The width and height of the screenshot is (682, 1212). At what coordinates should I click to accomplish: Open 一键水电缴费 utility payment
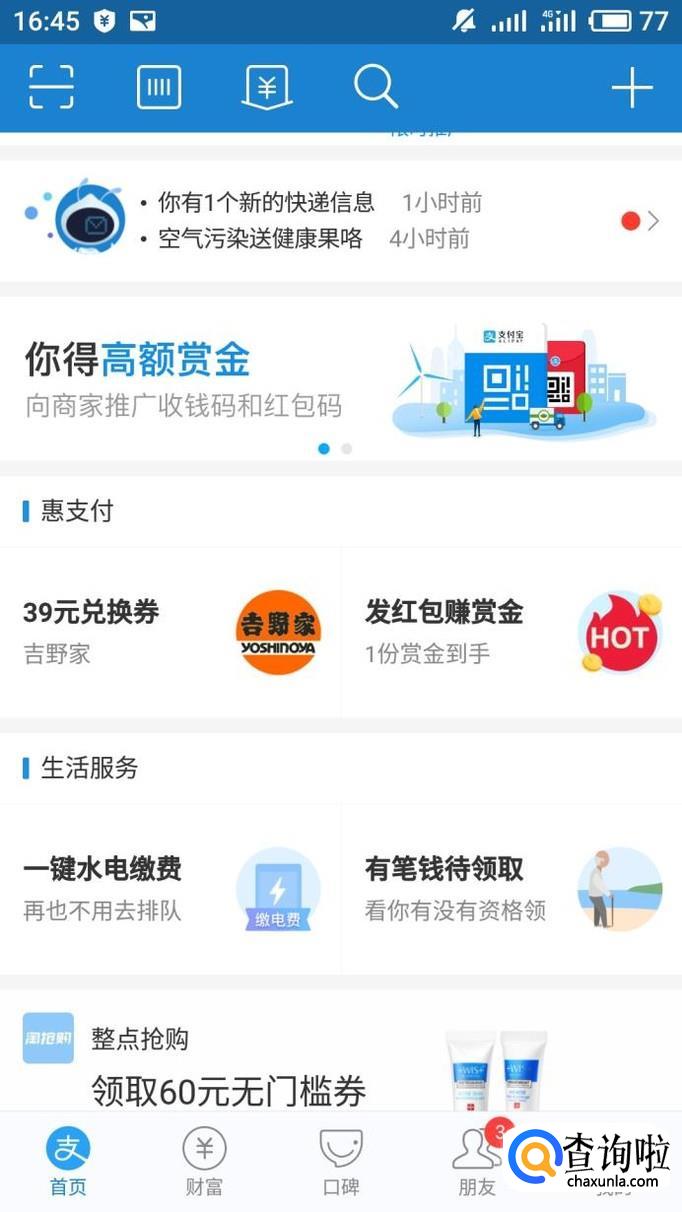[170, 888]
